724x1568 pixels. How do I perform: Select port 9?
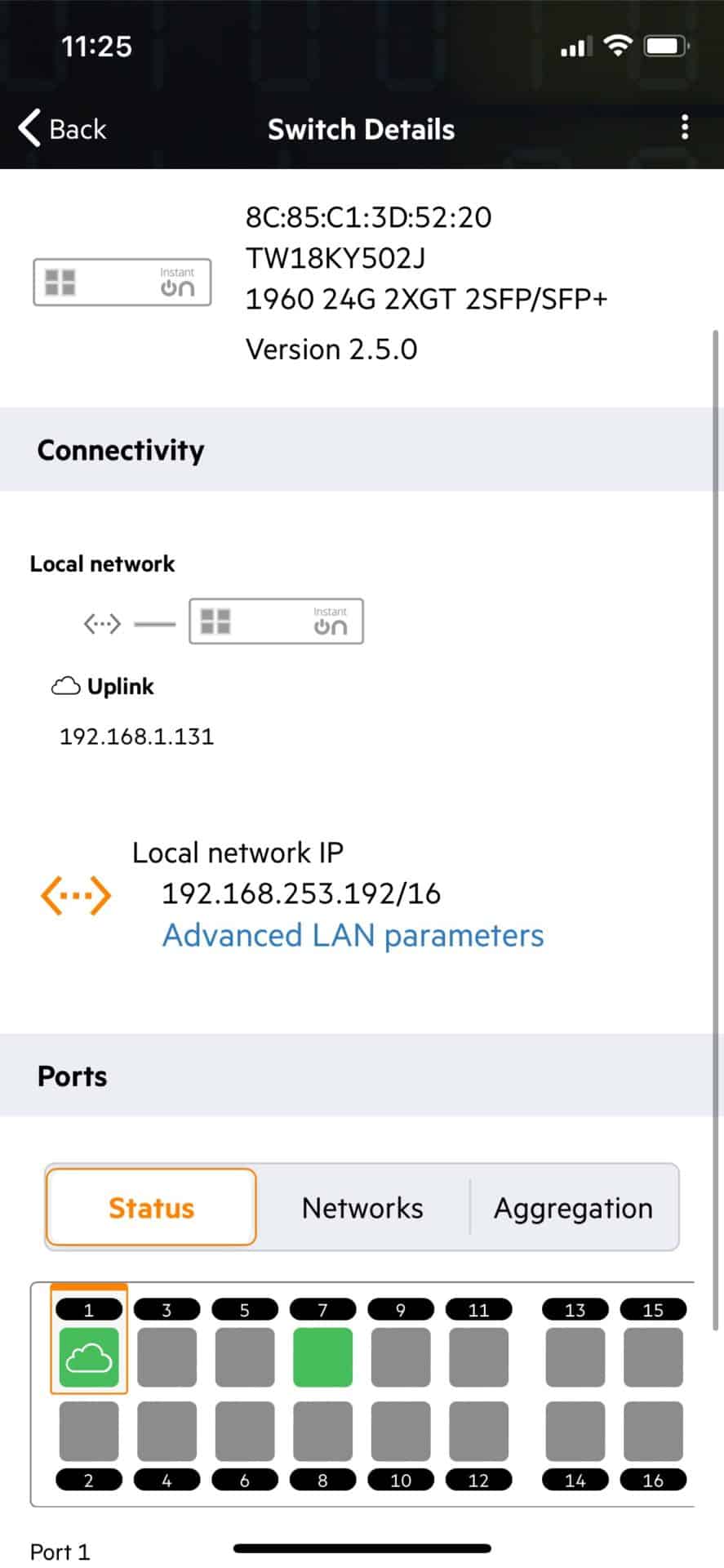point(401,1357)
